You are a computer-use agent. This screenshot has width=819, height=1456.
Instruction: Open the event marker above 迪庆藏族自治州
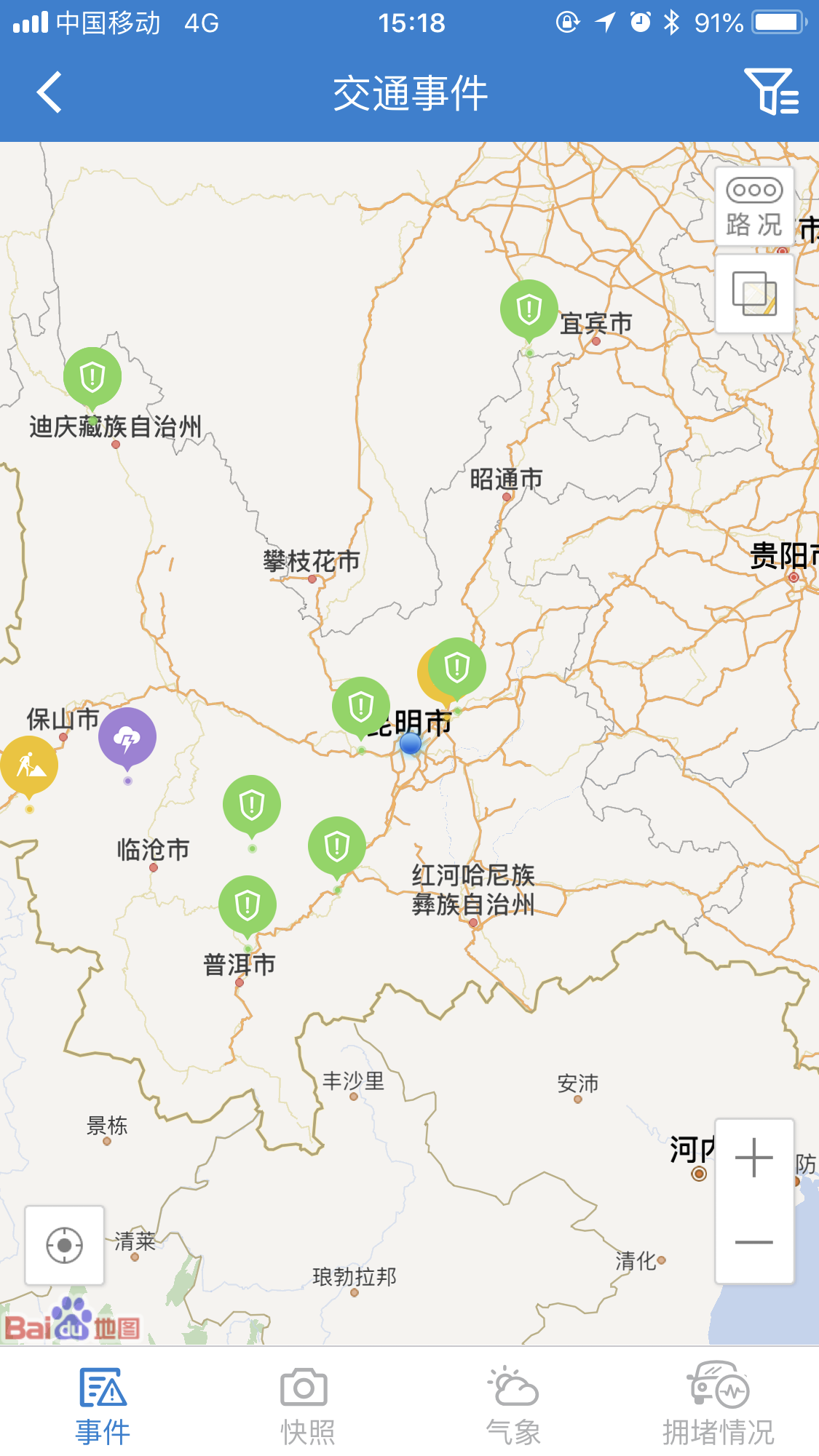click(92, 377)
